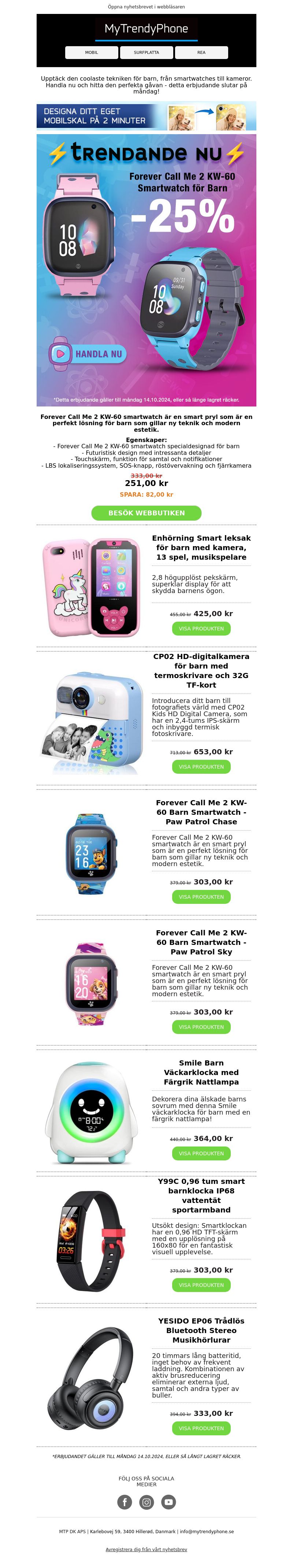This screenshot has width=293, height=1568.
Task: Open the MyTrendyPhone logo header
Action: click(x=146, y=29)
